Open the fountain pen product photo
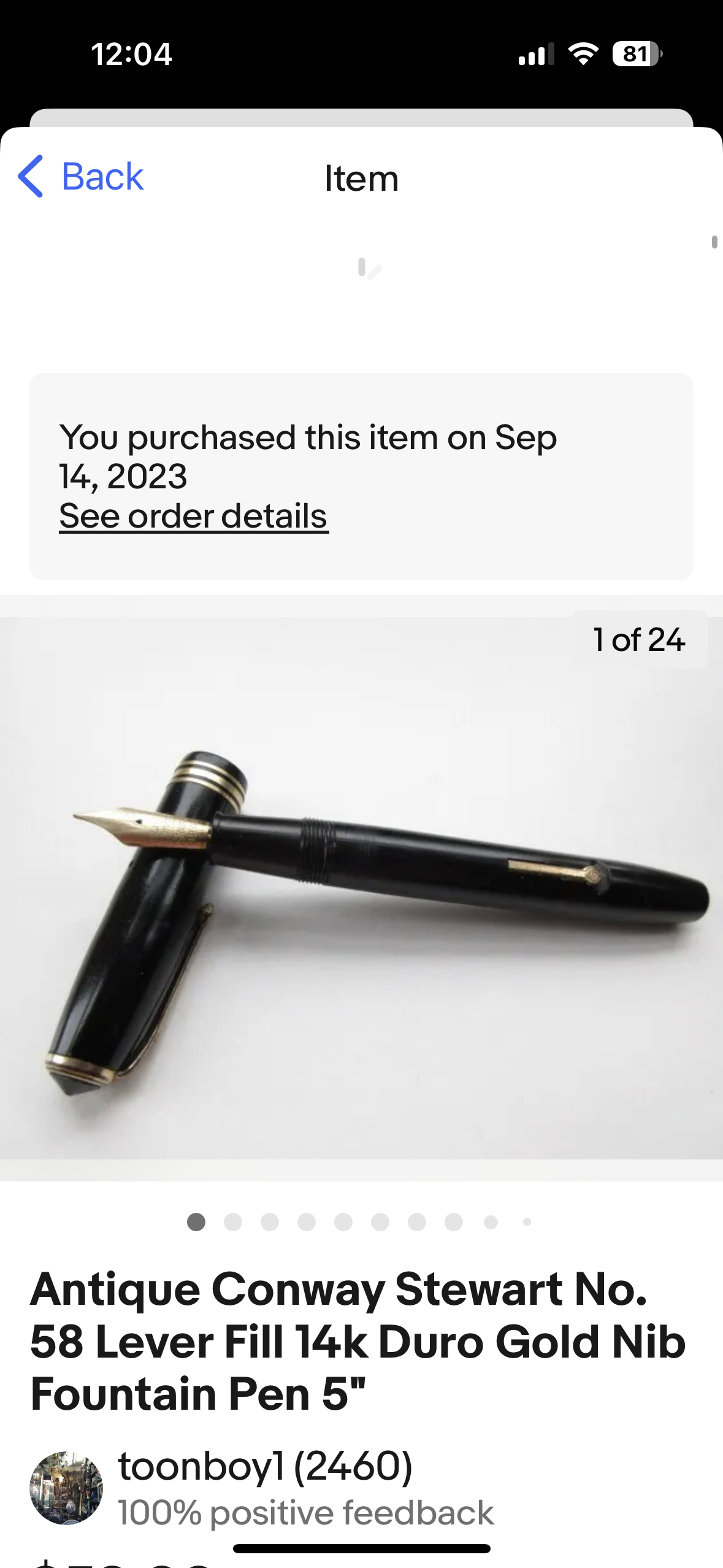The height and width of the screenshot is (1568, 723). coord(361,888)
